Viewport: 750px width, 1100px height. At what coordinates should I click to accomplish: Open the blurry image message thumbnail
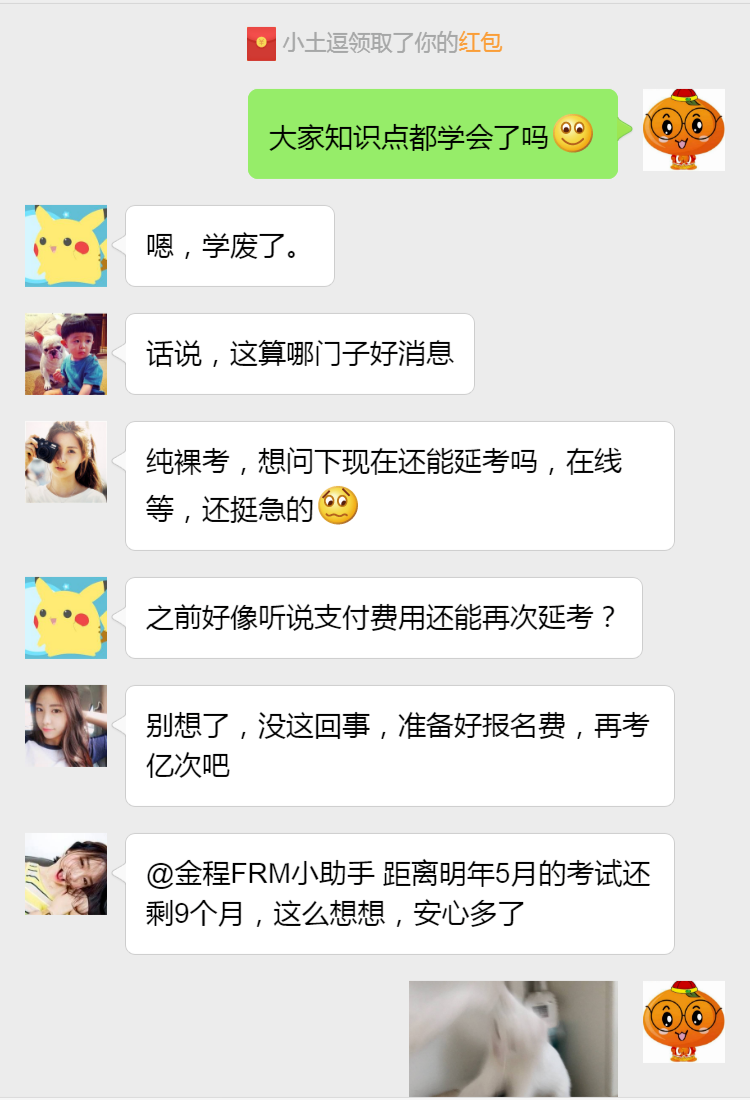(x=513, y=1039)
